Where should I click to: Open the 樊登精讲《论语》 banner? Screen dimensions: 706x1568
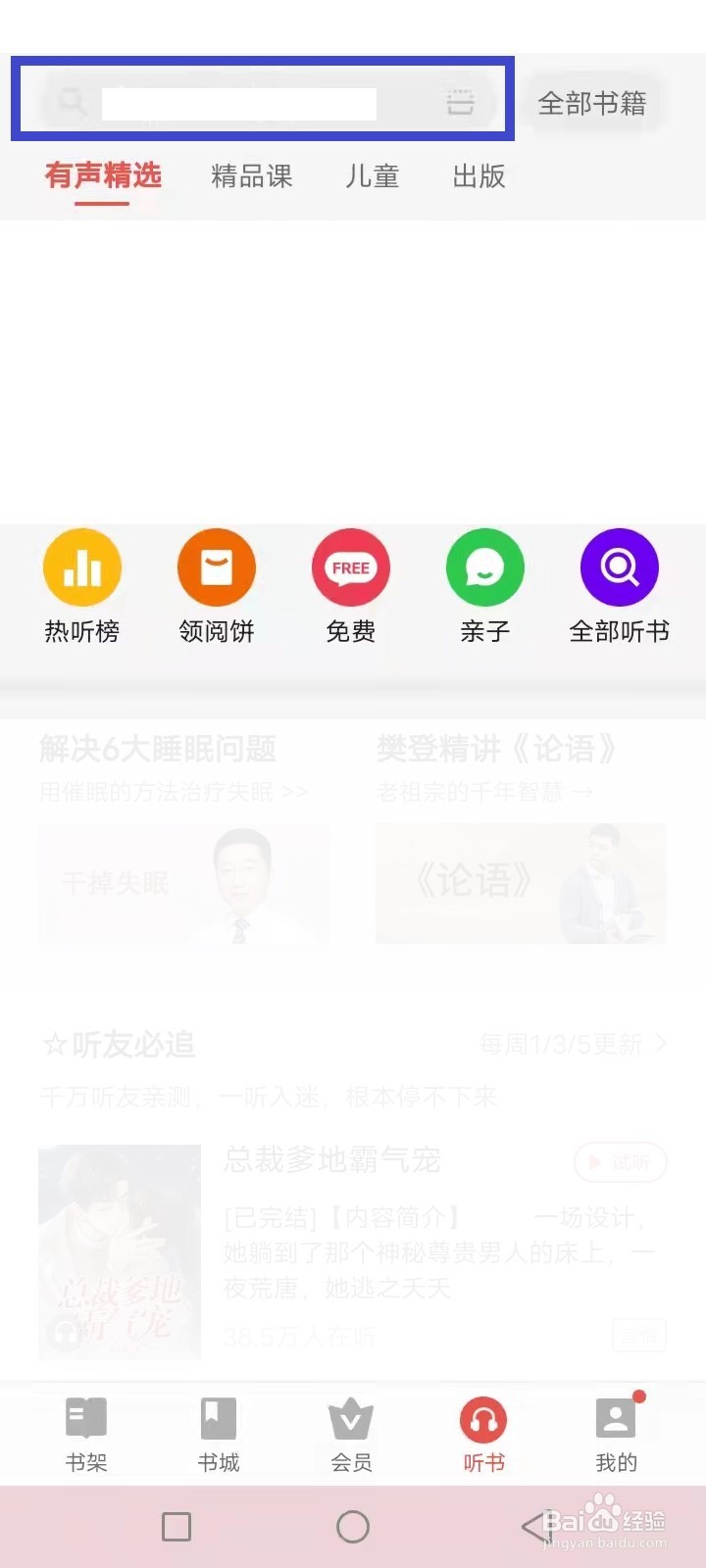pyautogui.click(x=520, y=882)
